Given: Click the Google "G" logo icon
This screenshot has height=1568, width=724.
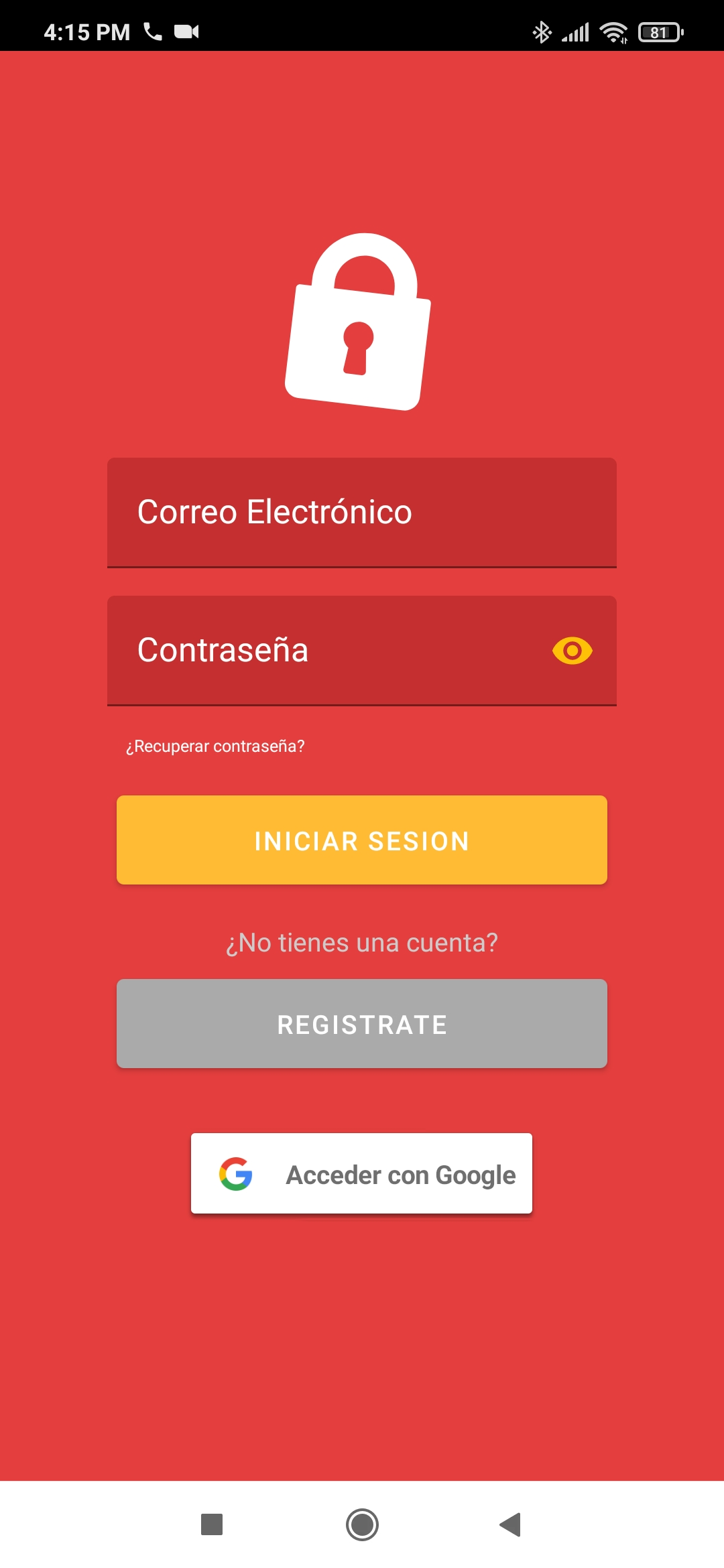Looking at the screenshot, I should pos(236,1173).
